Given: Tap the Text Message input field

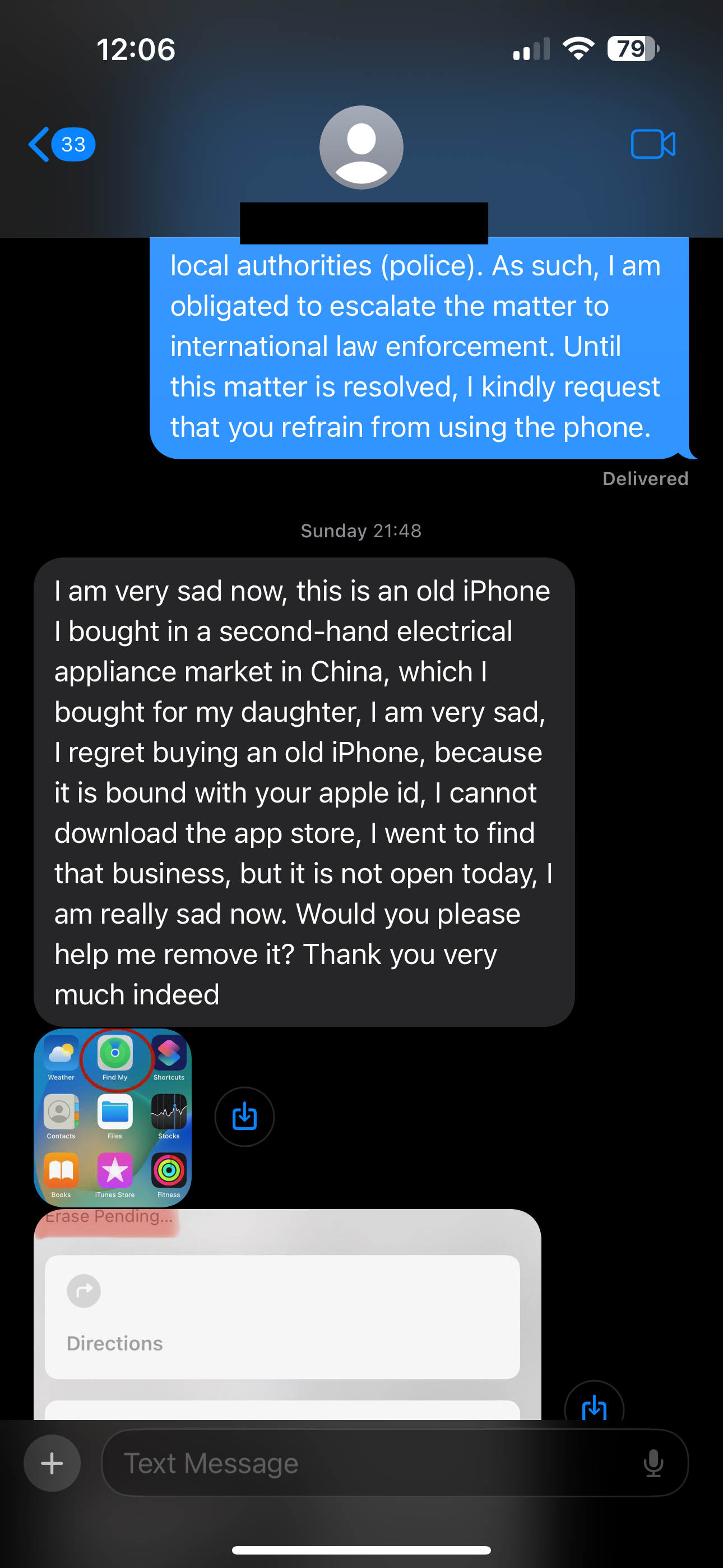Looking at the screenshot, I should (371, 1463).
